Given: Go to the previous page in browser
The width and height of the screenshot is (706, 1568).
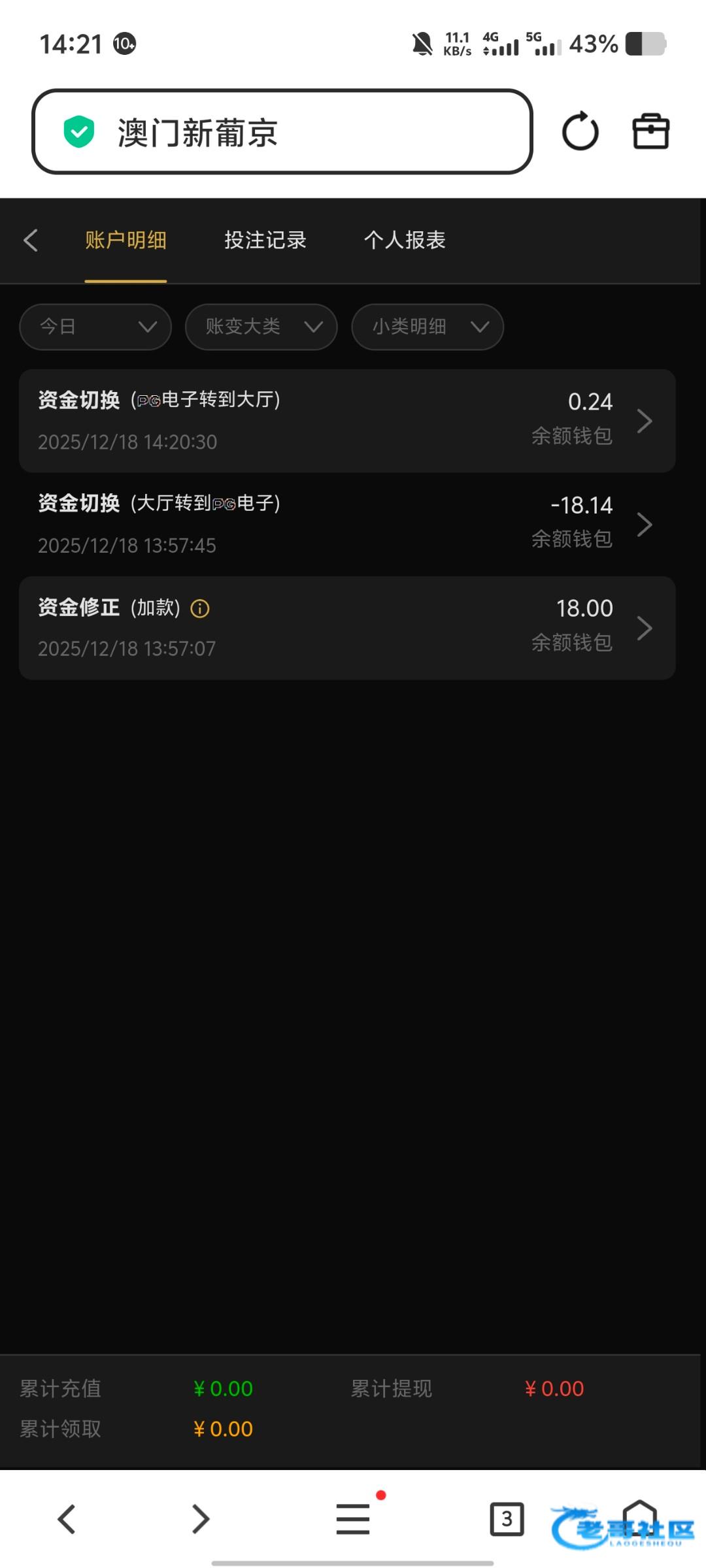Looking at the screenshot, I should tap(67, 1519).
